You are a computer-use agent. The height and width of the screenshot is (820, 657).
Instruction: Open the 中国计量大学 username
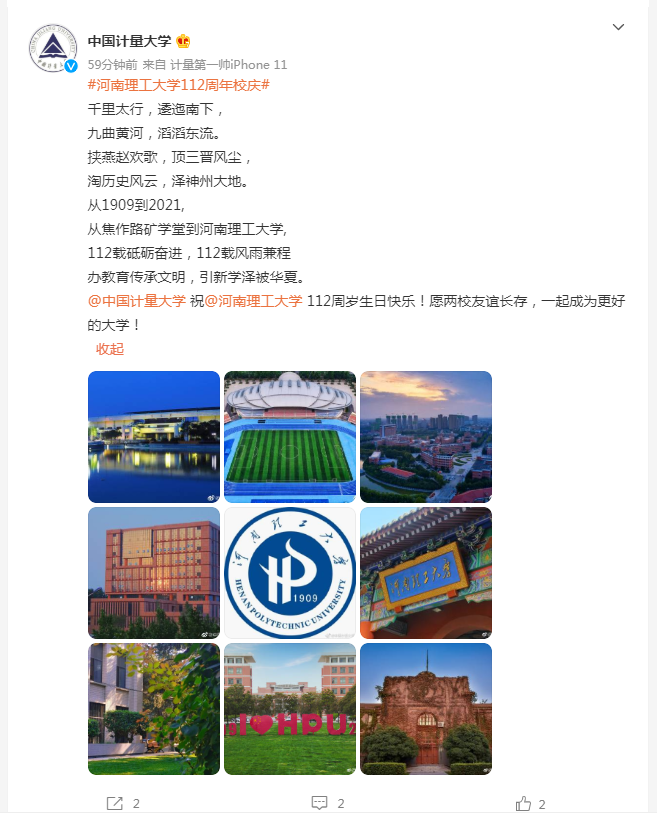click(129, 41)
